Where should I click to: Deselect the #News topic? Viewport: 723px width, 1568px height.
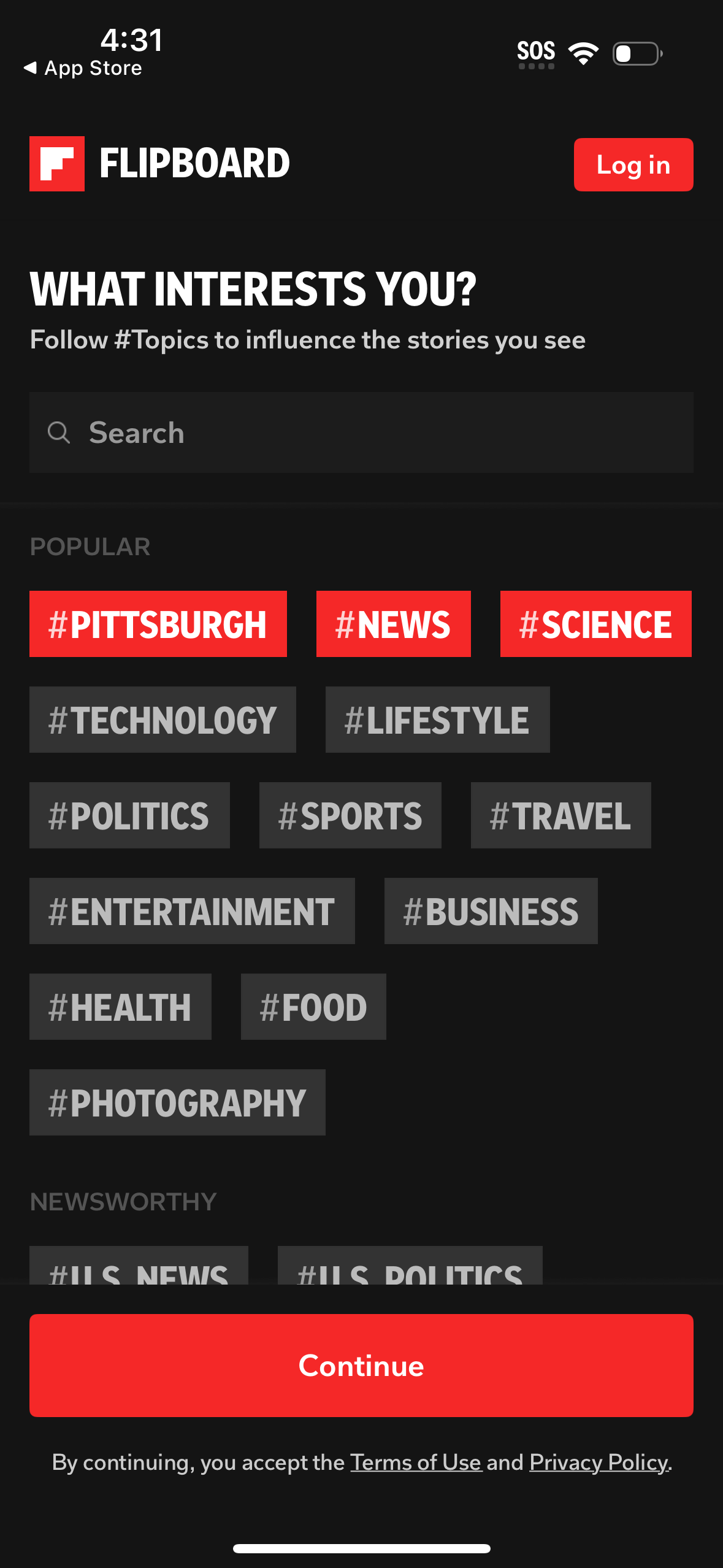(393, 624)
